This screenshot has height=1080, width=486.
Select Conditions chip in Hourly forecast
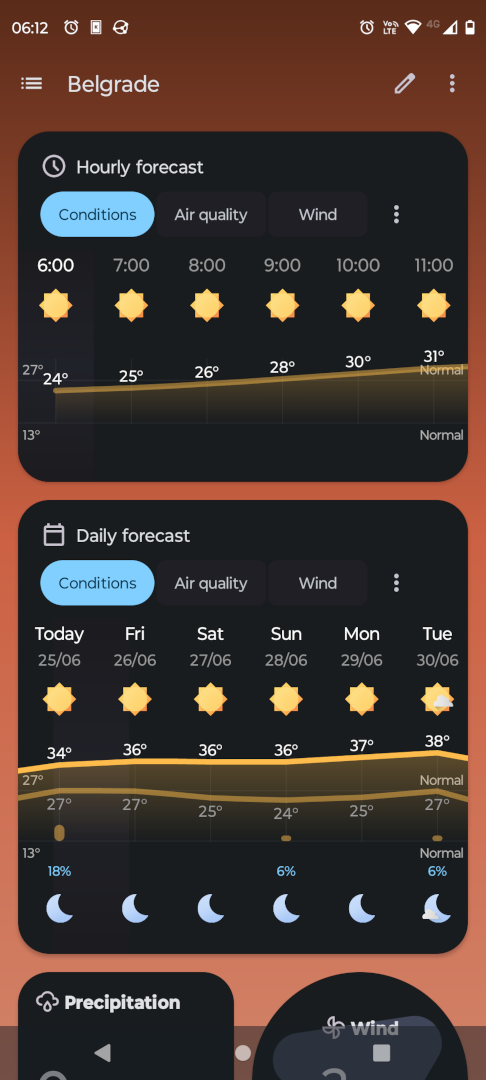[97, 215]
